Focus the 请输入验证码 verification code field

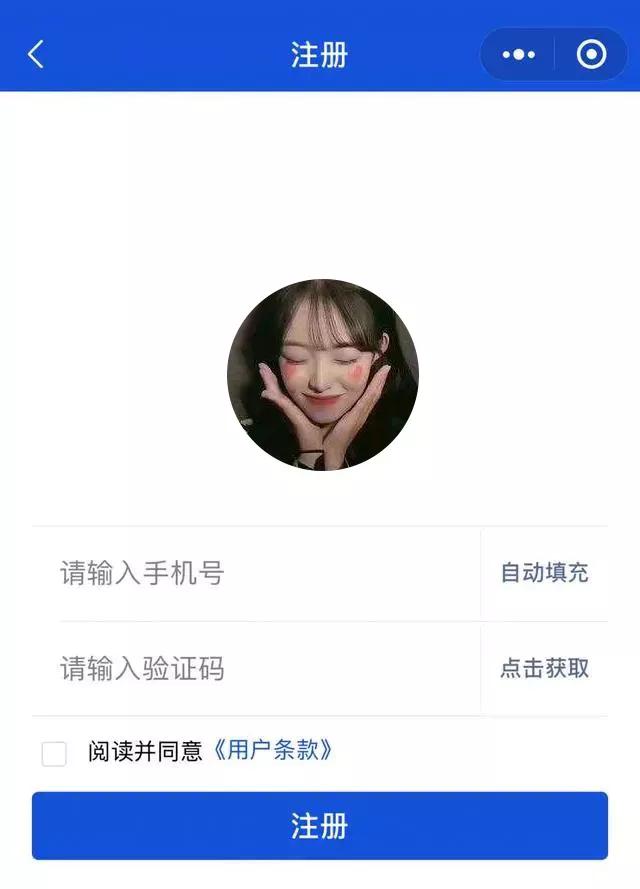tap(260, 669)
